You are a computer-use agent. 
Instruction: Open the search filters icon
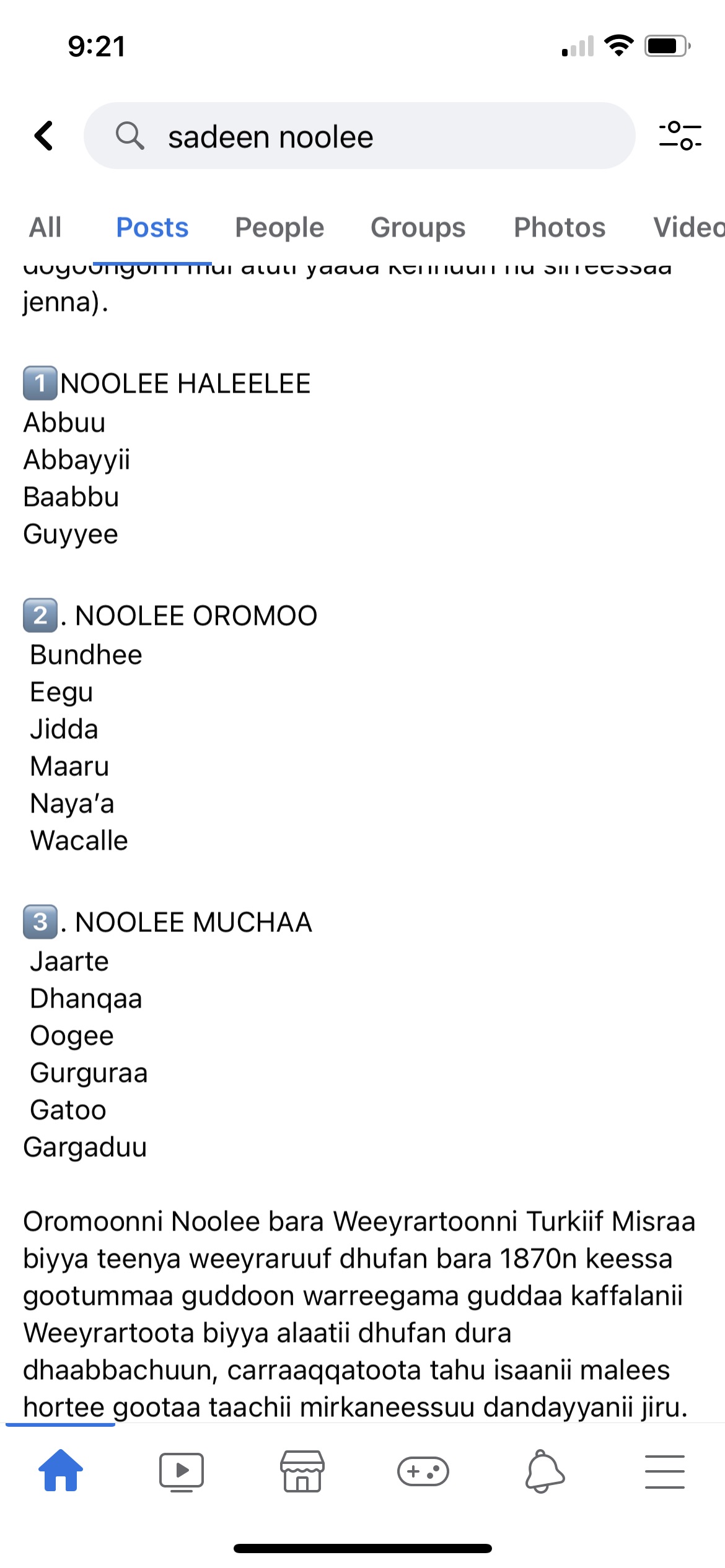(x=680, y=136)
